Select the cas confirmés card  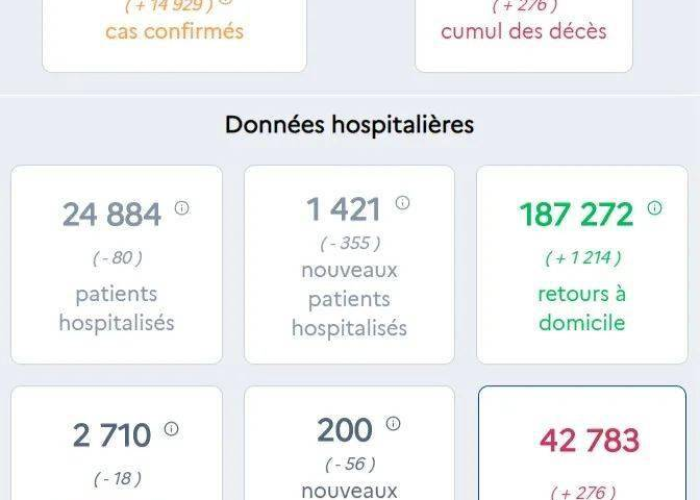pyautogui.click(x=174, y=35)
